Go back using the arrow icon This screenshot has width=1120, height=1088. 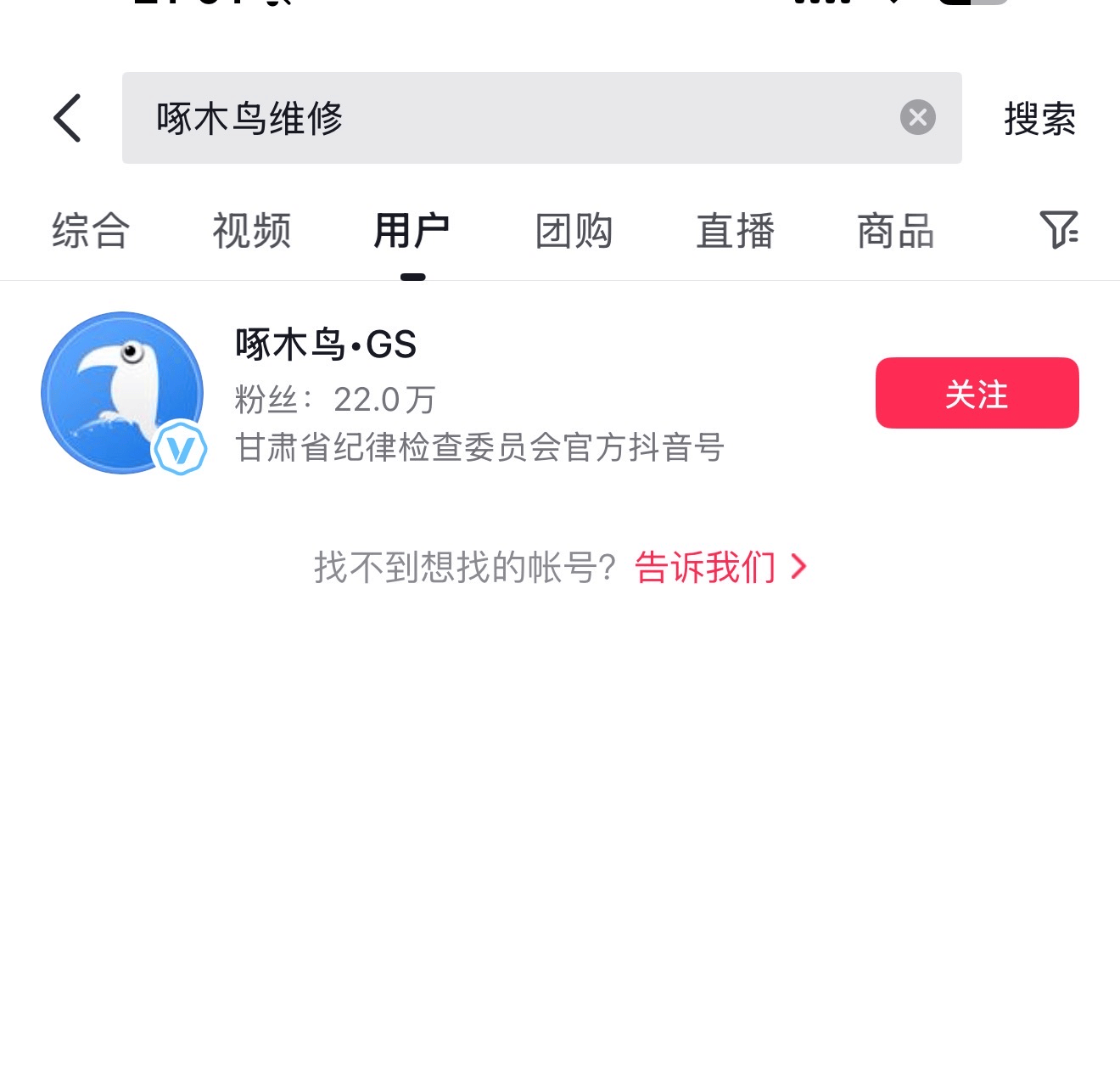(x=68, y=118)
